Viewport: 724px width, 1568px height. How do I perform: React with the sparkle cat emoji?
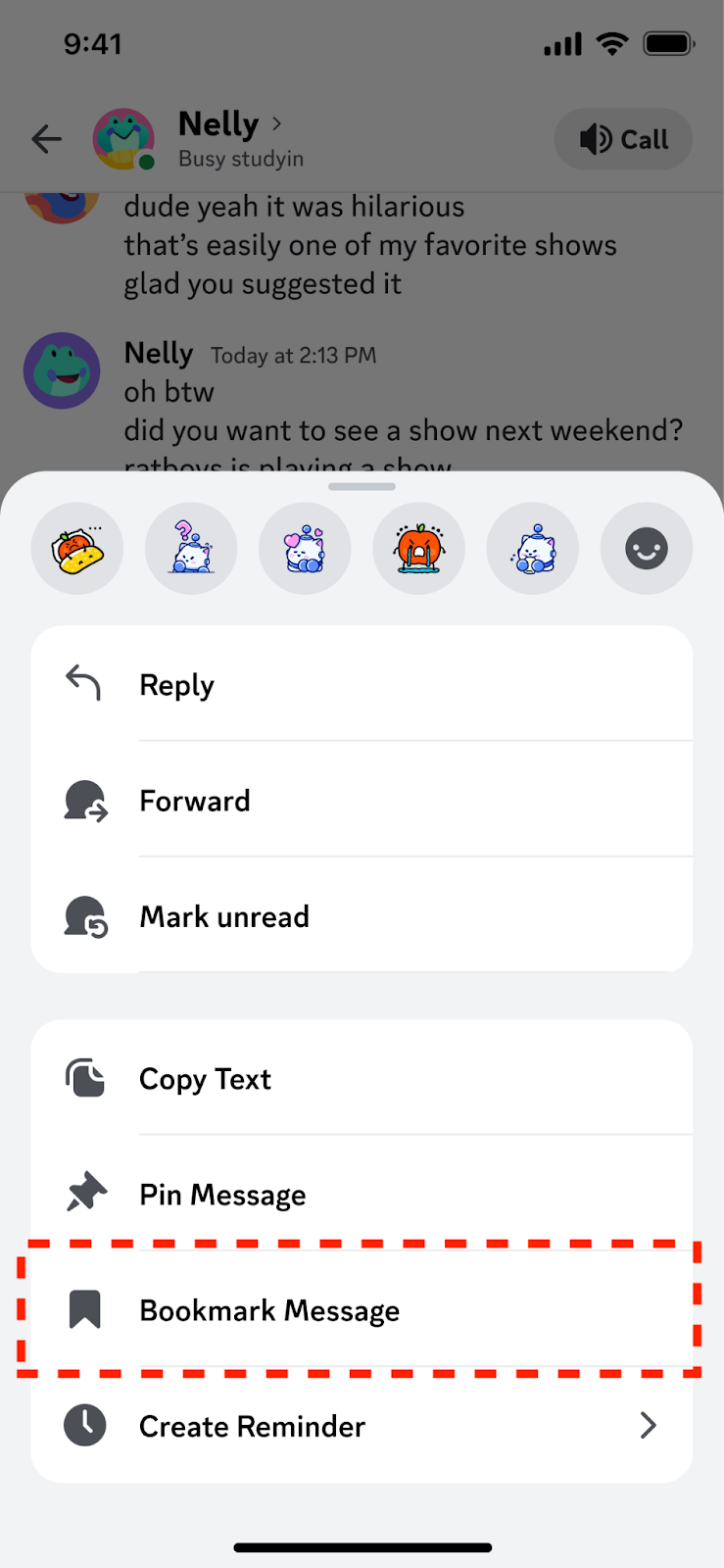533,549
